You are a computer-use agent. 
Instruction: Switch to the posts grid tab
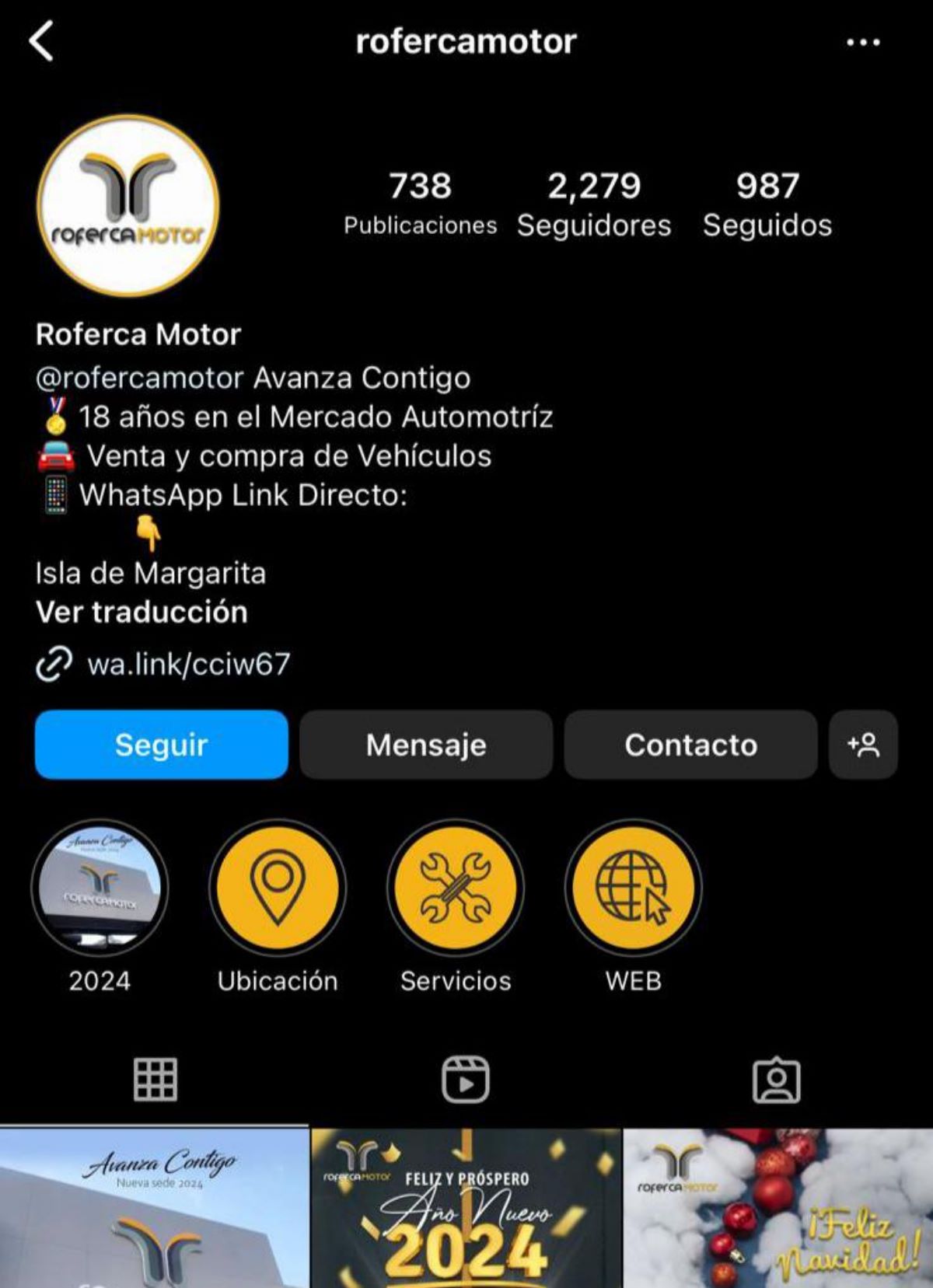coord(155,1080)
